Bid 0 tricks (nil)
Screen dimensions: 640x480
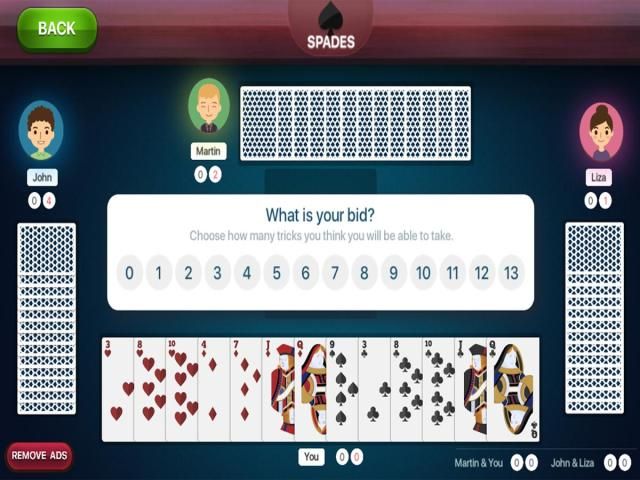[129, 272]
